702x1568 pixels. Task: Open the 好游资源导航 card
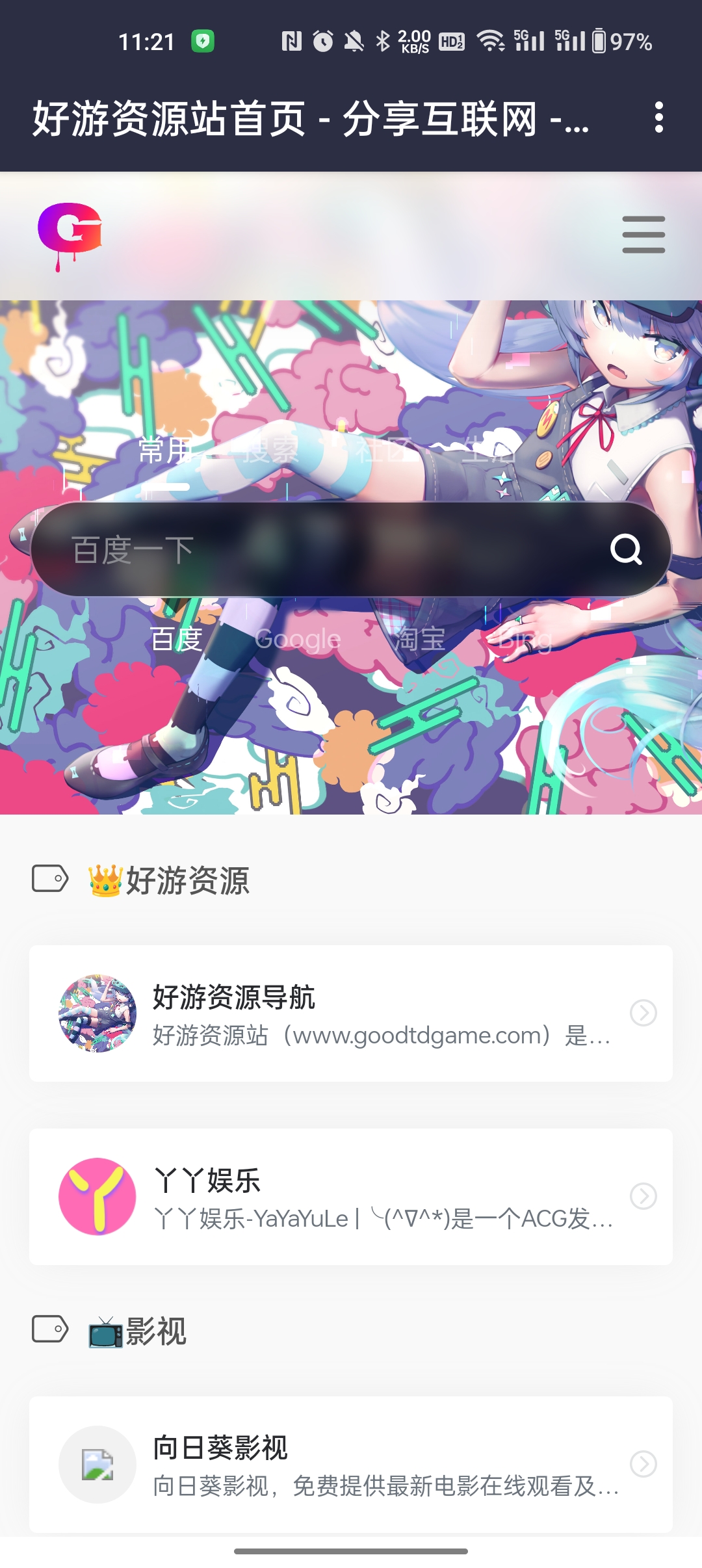click(351, 1013)
